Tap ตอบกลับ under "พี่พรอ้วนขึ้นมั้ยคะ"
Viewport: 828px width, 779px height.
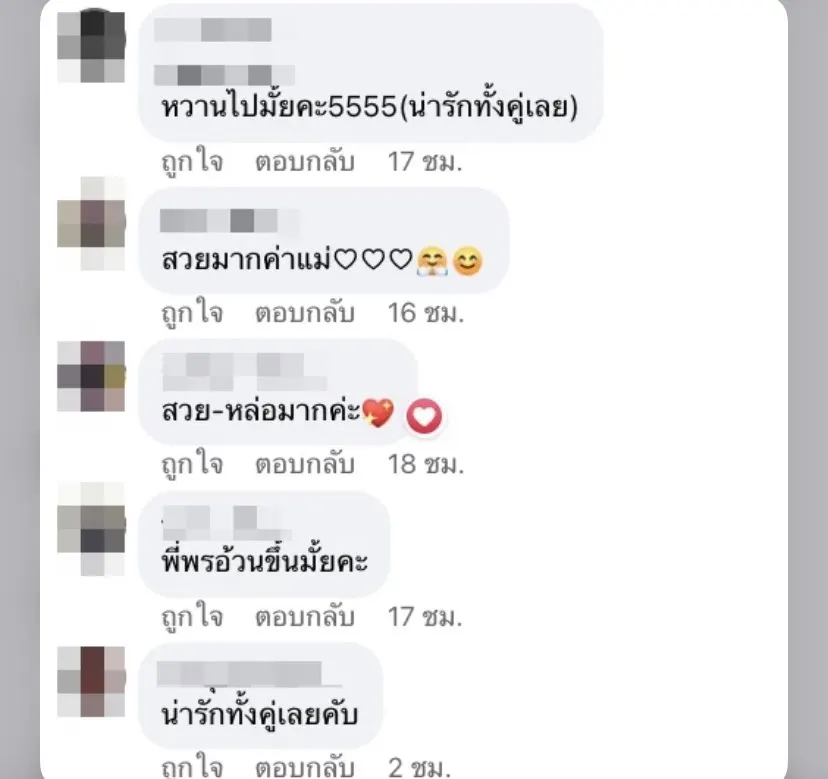tap(304, 617)
